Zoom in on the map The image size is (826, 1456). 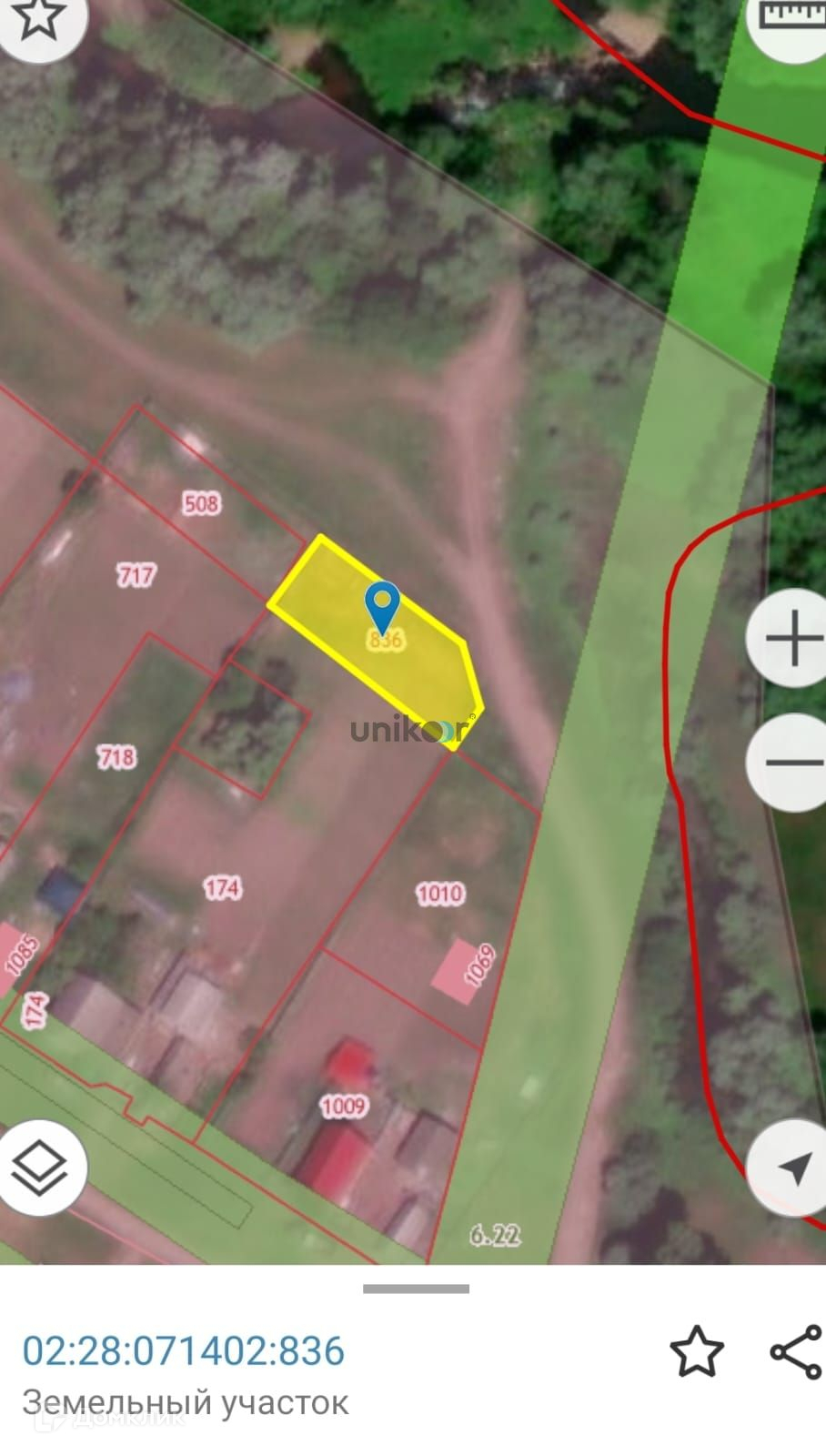792,639
